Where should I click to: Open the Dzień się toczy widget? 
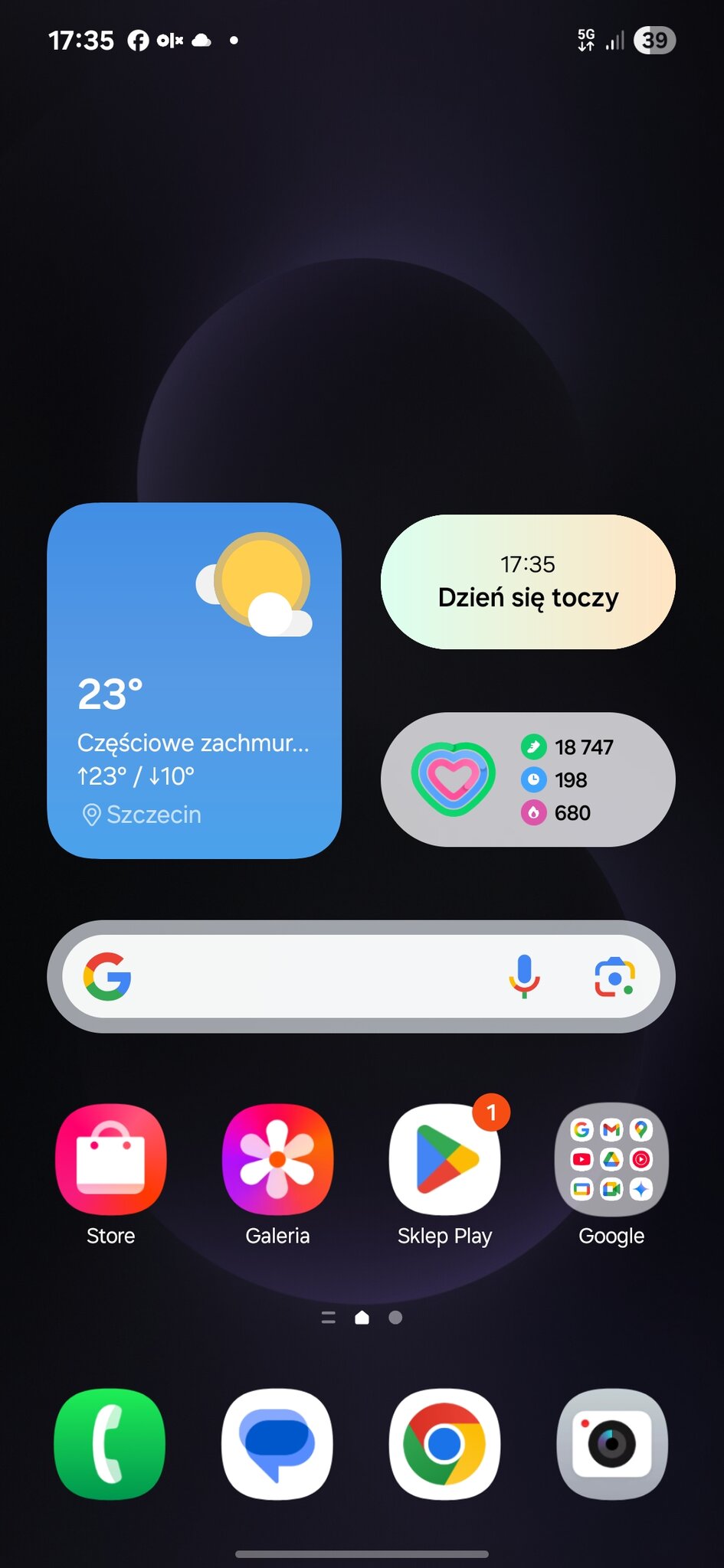527,582
